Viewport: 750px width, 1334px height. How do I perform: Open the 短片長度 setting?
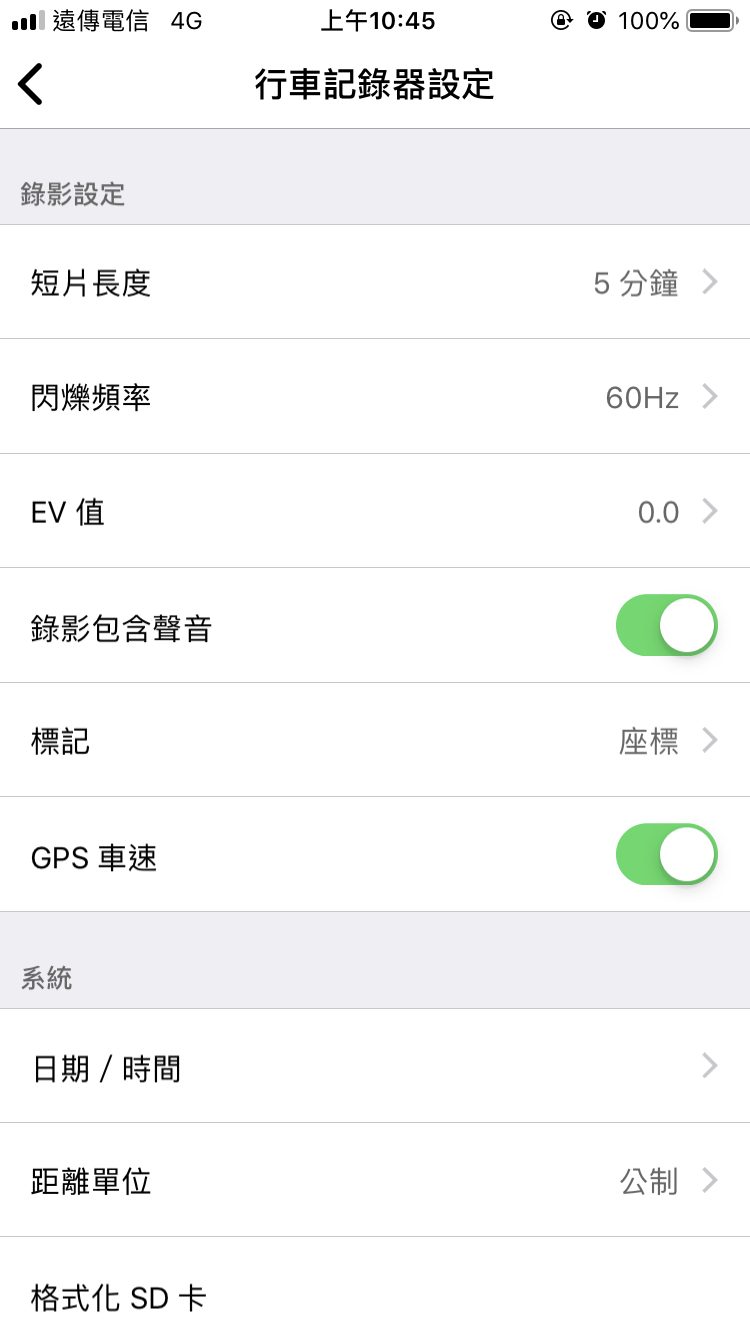[375, 282]
